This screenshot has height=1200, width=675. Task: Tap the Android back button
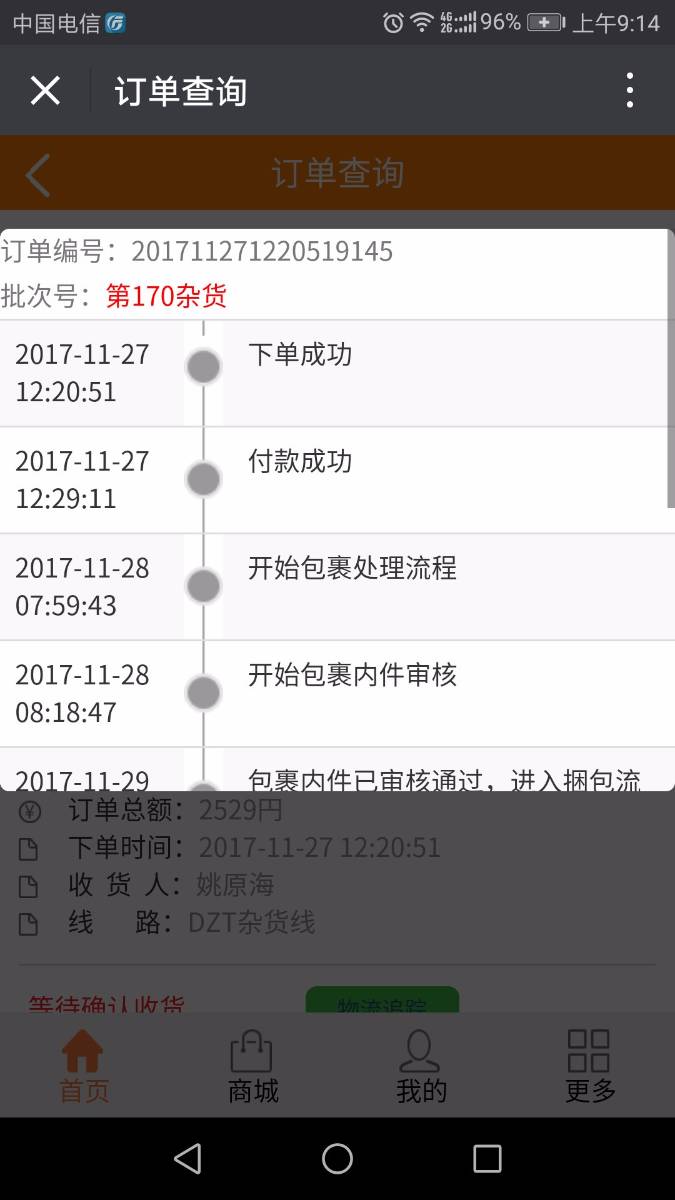coord(187,1158)
